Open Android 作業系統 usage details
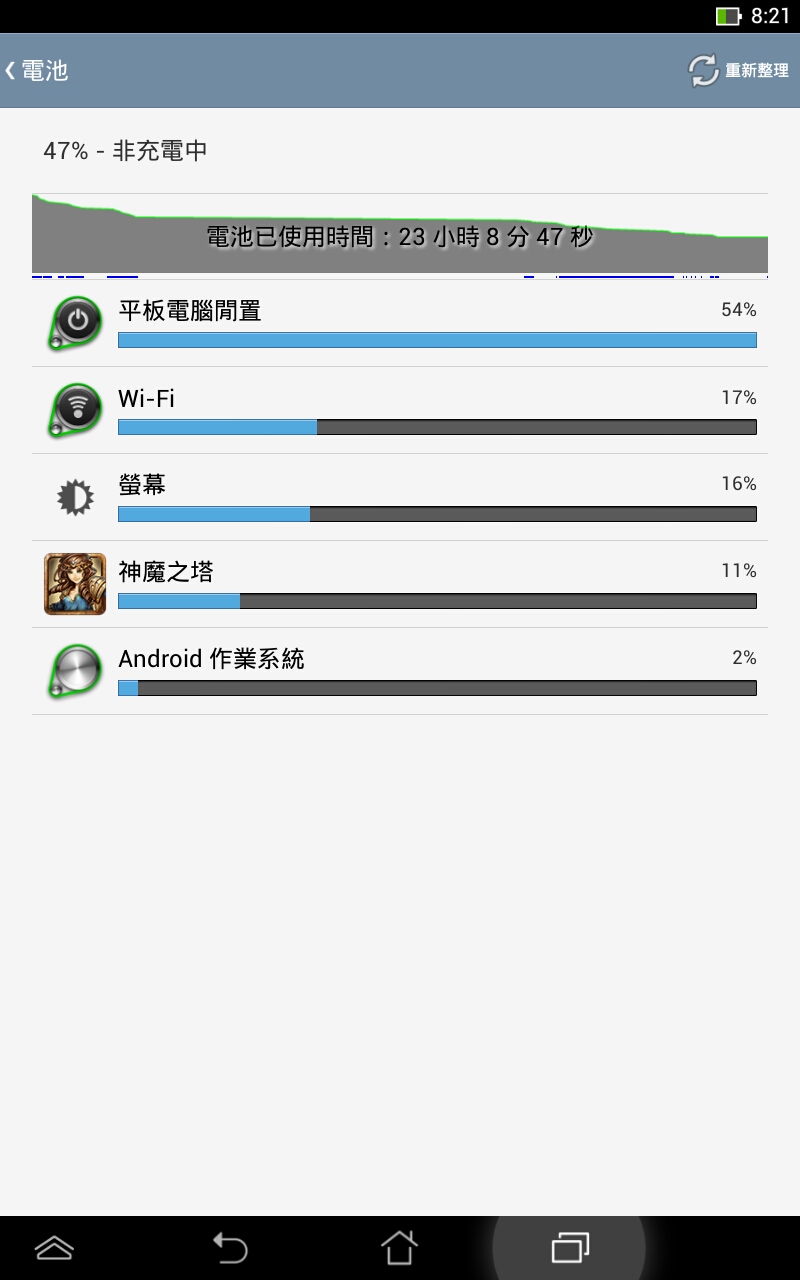The image size is (800, 1280). [400, 671]
